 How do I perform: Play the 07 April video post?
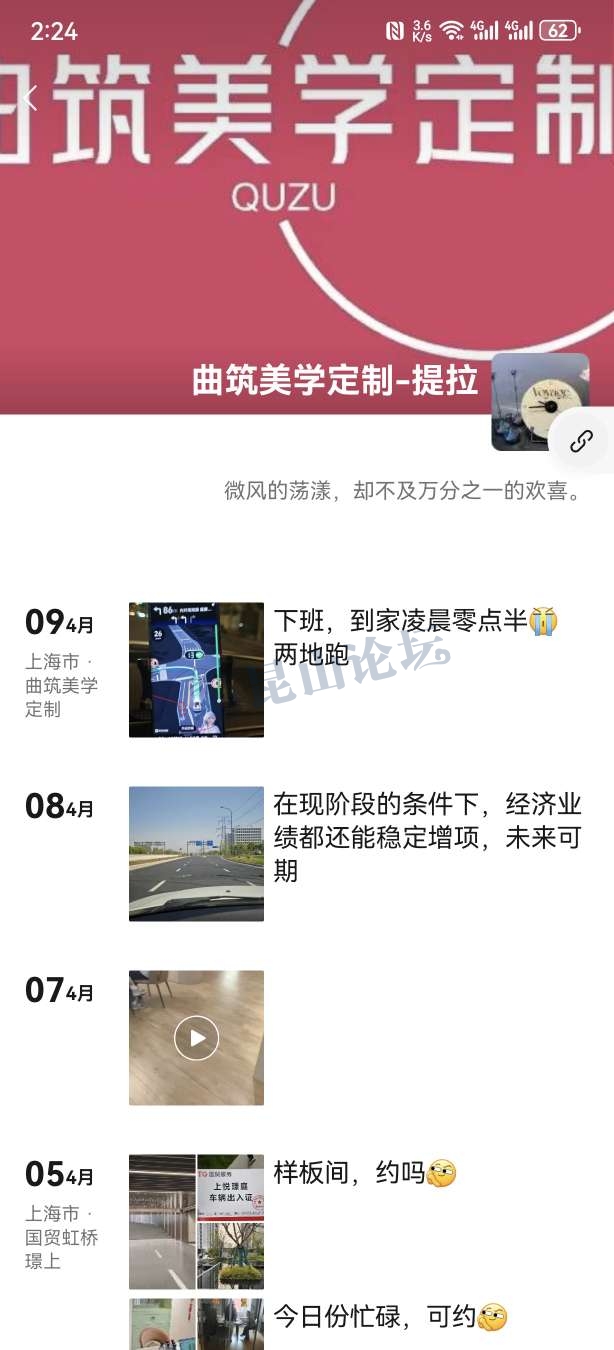196,1038
